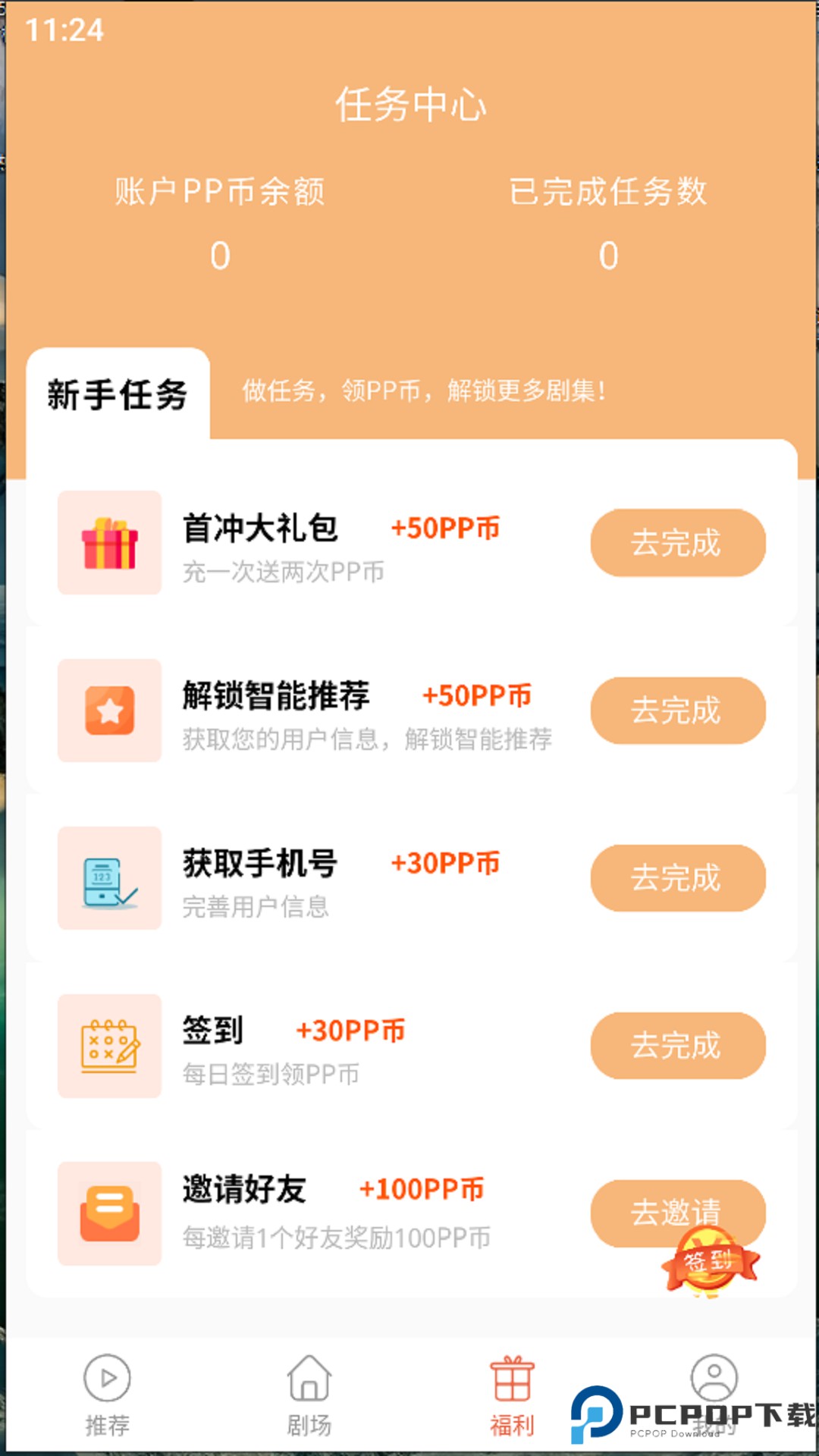The width and height of the screenshot is (819, 1456).
Task: Click the phone icon for 获取手机号 task
Action: click(108, 880)
